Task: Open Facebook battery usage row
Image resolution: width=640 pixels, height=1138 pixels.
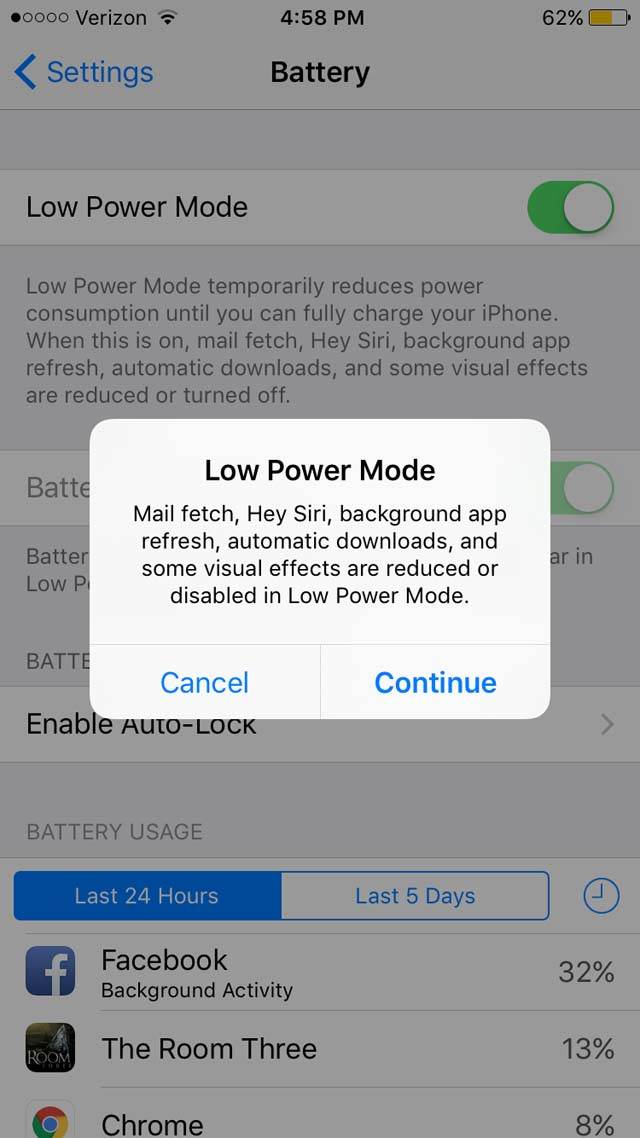Action: click(x=320, y=972)
